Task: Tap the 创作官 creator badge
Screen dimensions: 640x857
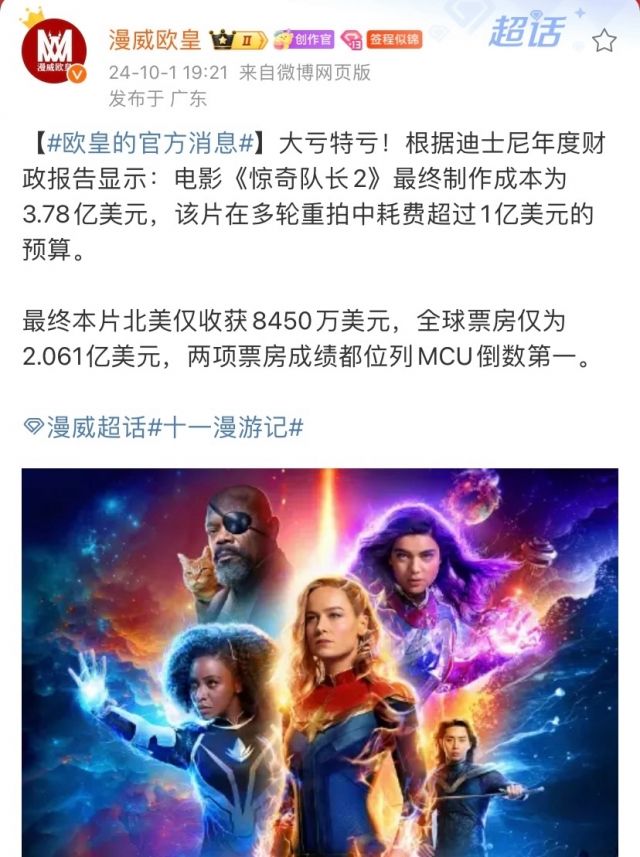Action: pyautogui.click(x=304, y=40)
